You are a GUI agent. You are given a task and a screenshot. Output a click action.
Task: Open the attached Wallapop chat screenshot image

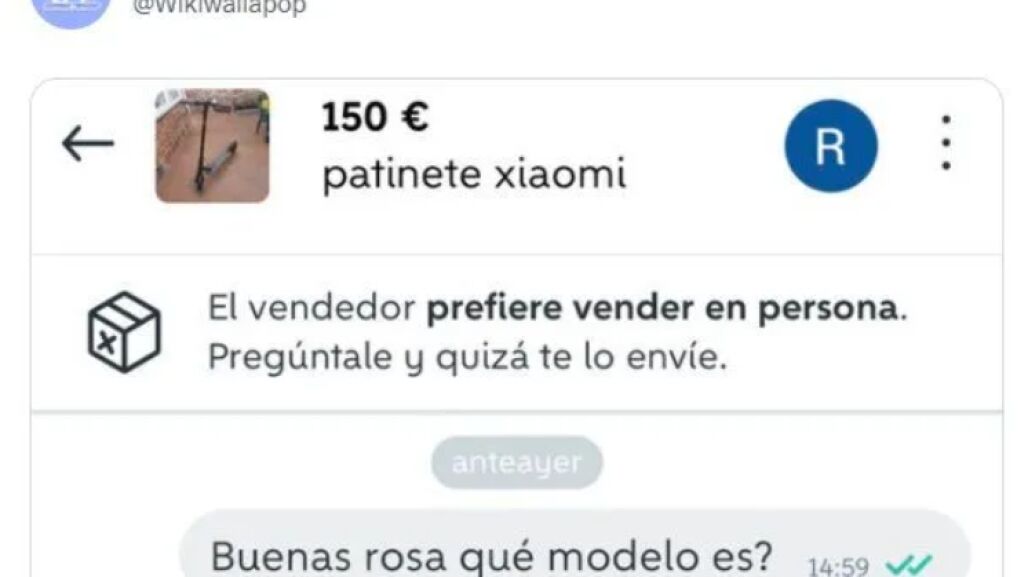click(x=516, y=330)
